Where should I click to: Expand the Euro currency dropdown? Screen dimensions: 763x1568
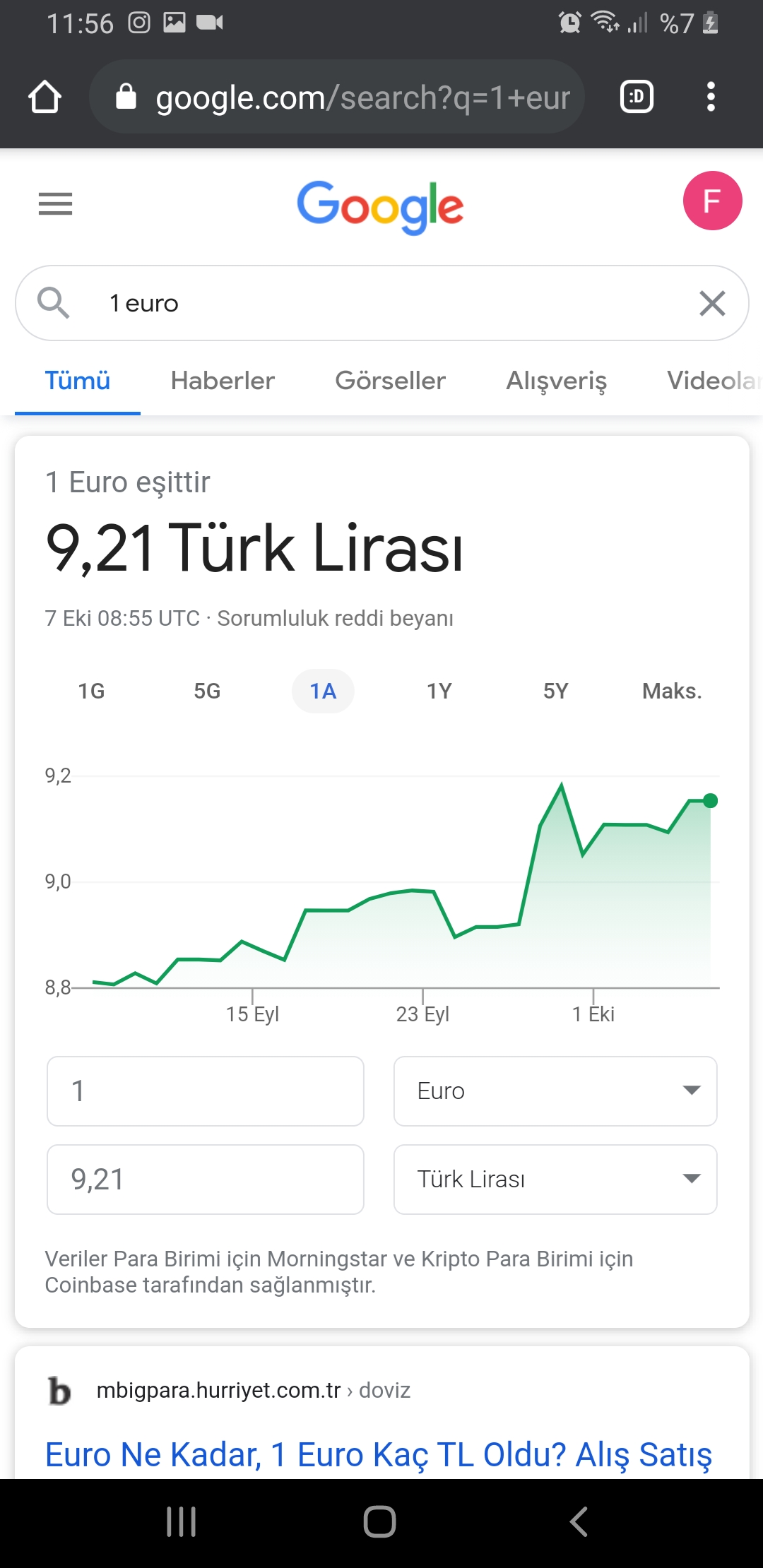pos(555,1091)
